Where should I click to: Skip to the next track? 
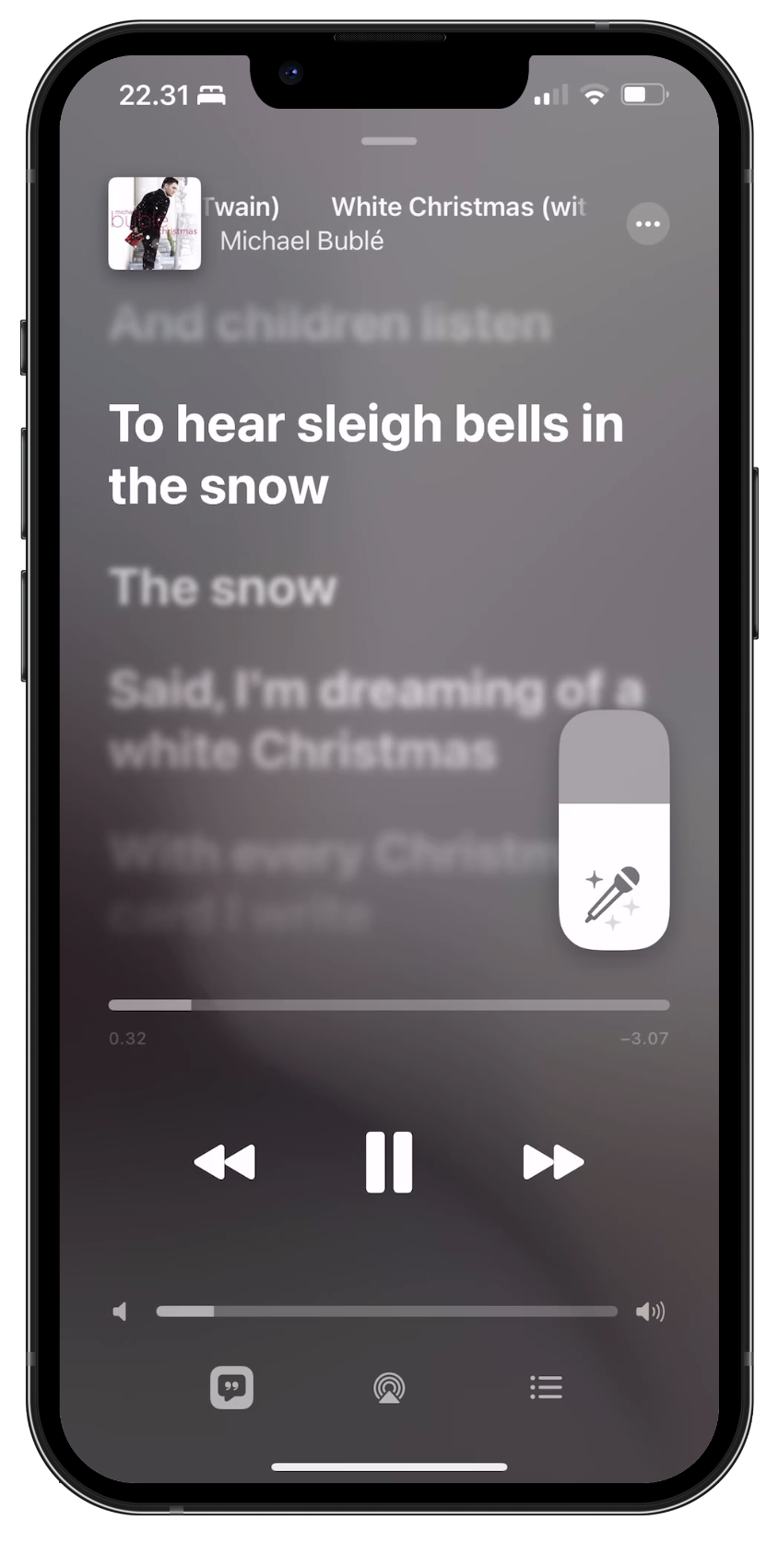[x=553, y=1161]
